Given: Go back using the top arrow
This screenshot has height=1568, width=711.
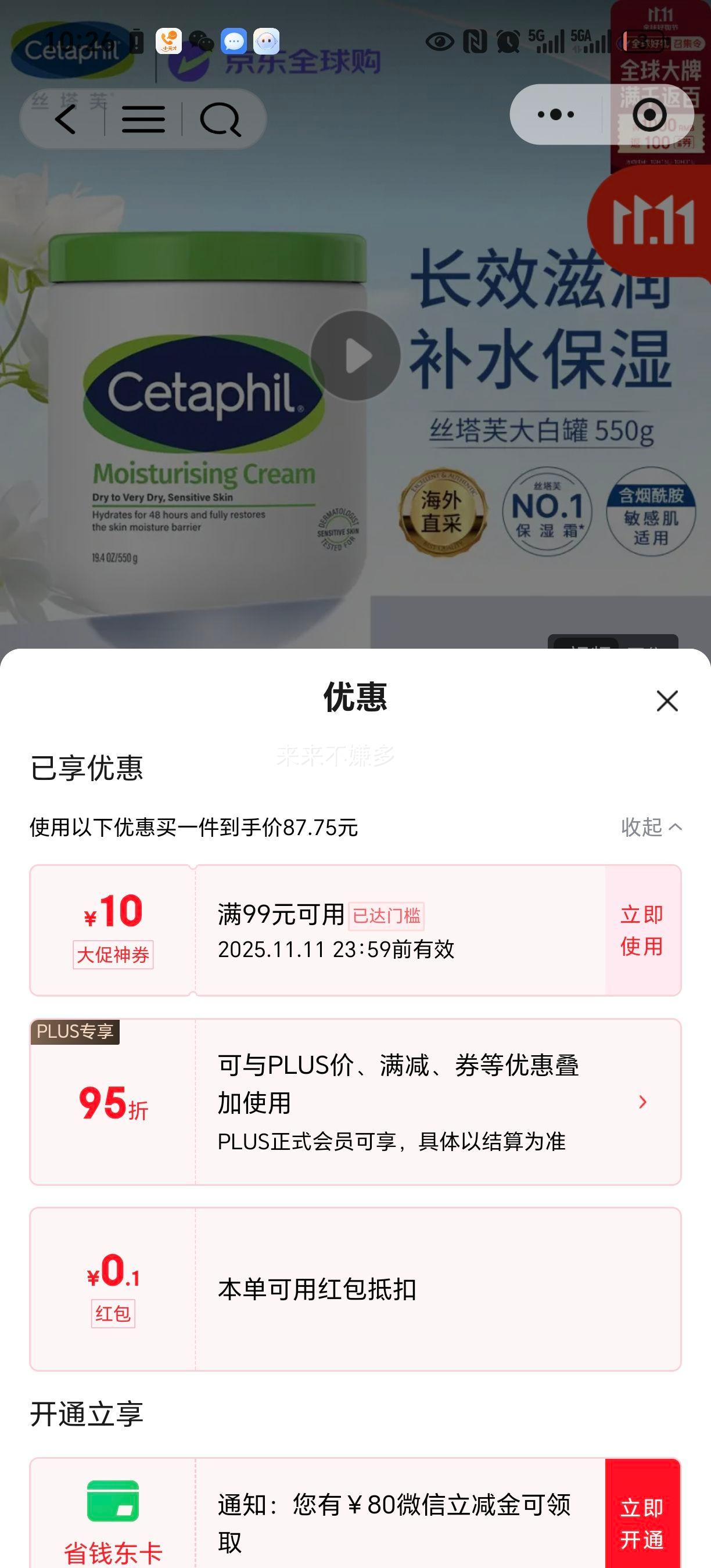Looking at the screenshot, I should pyautogui.click(x=66, y=118).
